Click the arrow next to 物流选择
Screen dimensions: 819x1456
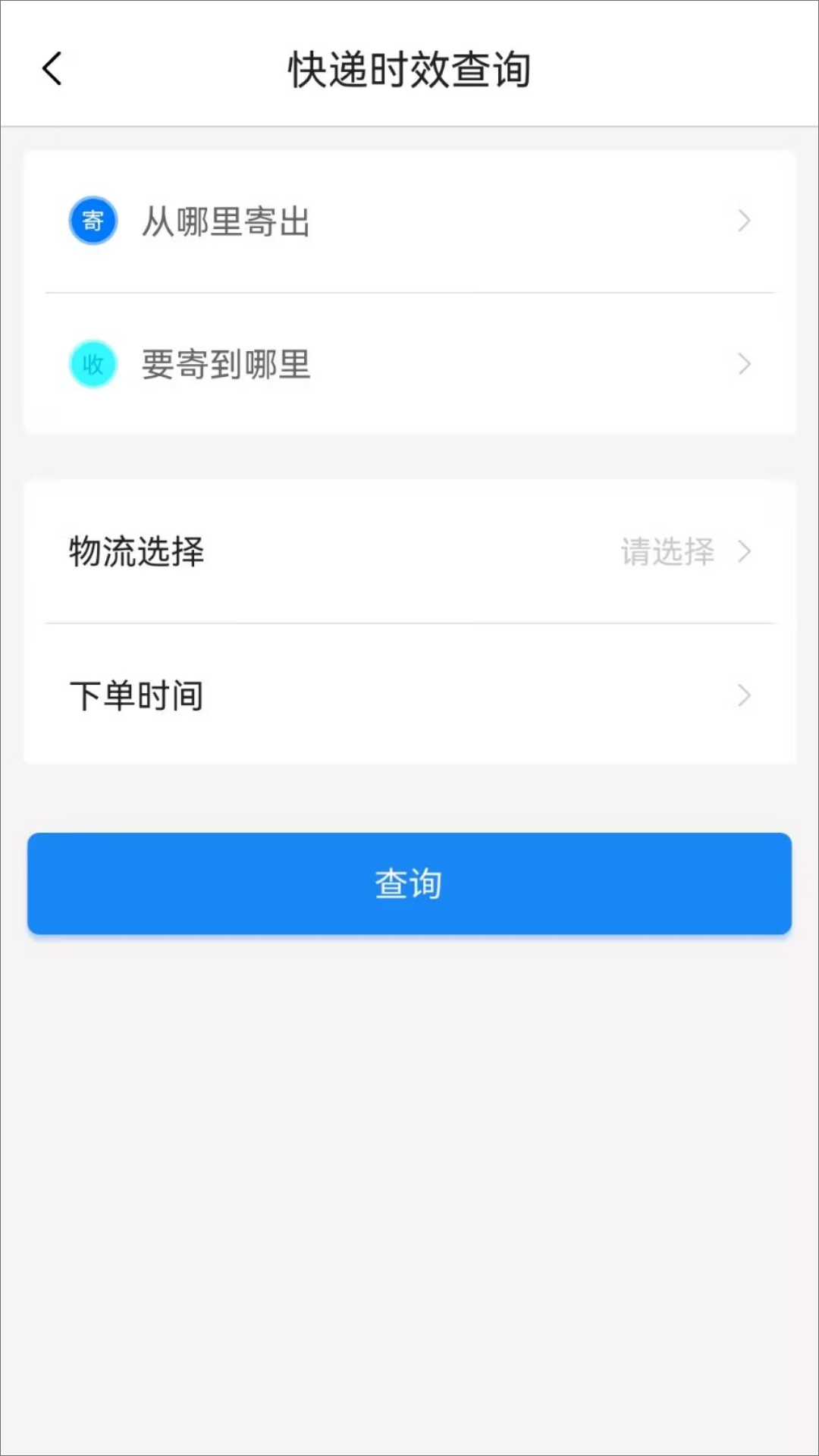click(745, 553)
